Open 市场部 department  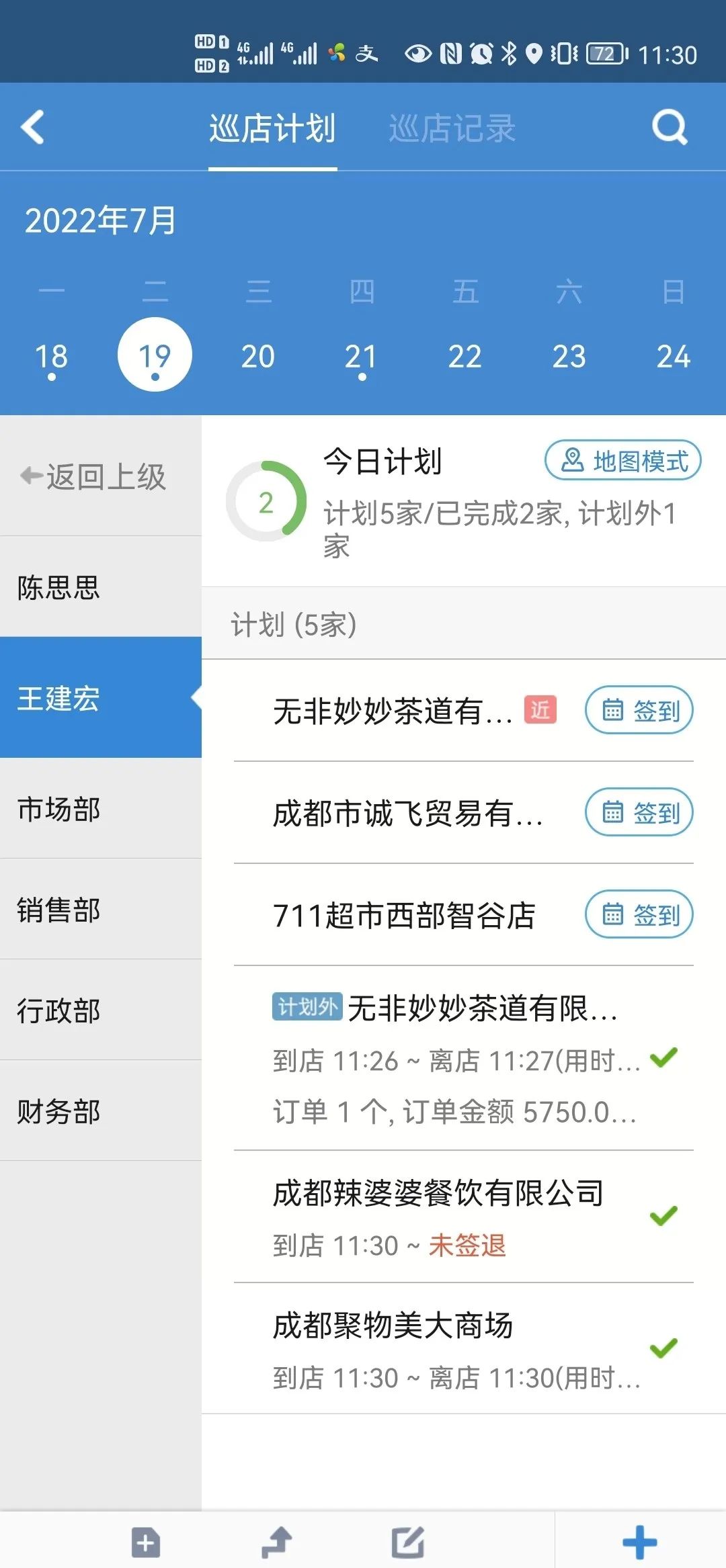101,809
